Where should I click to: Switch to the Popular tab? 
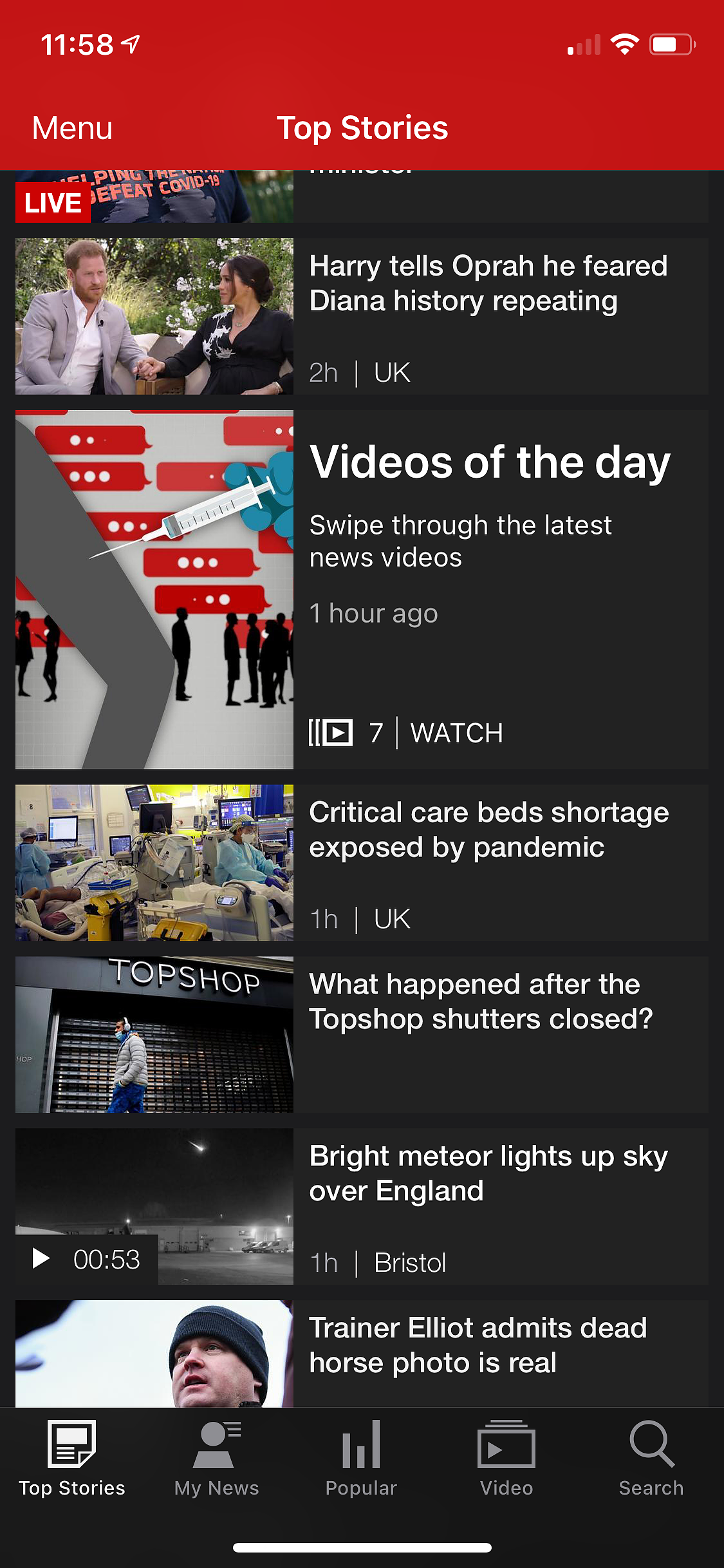[x=361, y=1460]
